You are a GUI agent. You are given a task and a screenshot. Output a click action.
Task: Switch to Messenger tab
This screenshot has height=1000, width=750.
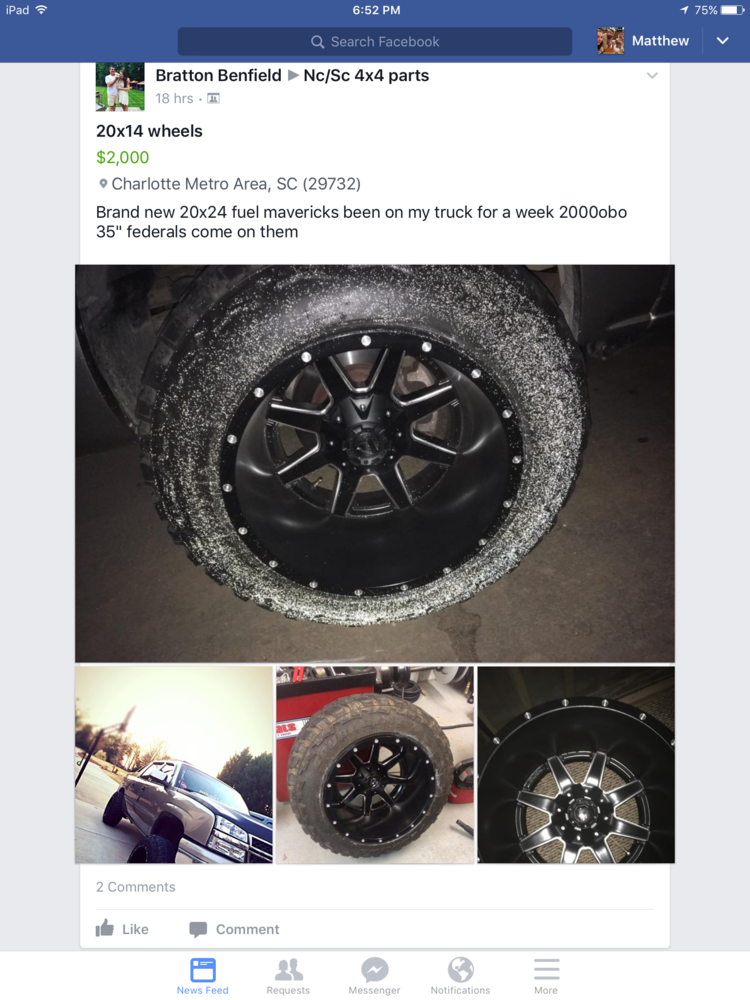point(375,976)
